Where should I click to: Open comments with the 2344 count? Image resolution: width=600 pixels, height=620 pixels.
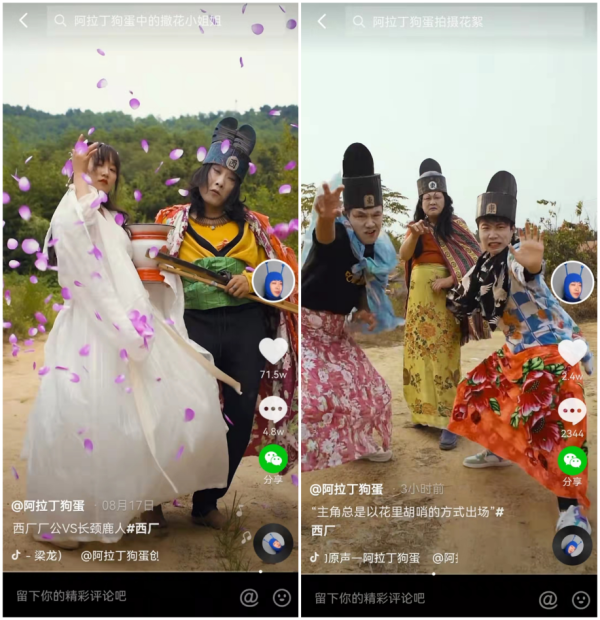[x=572, y=410]
